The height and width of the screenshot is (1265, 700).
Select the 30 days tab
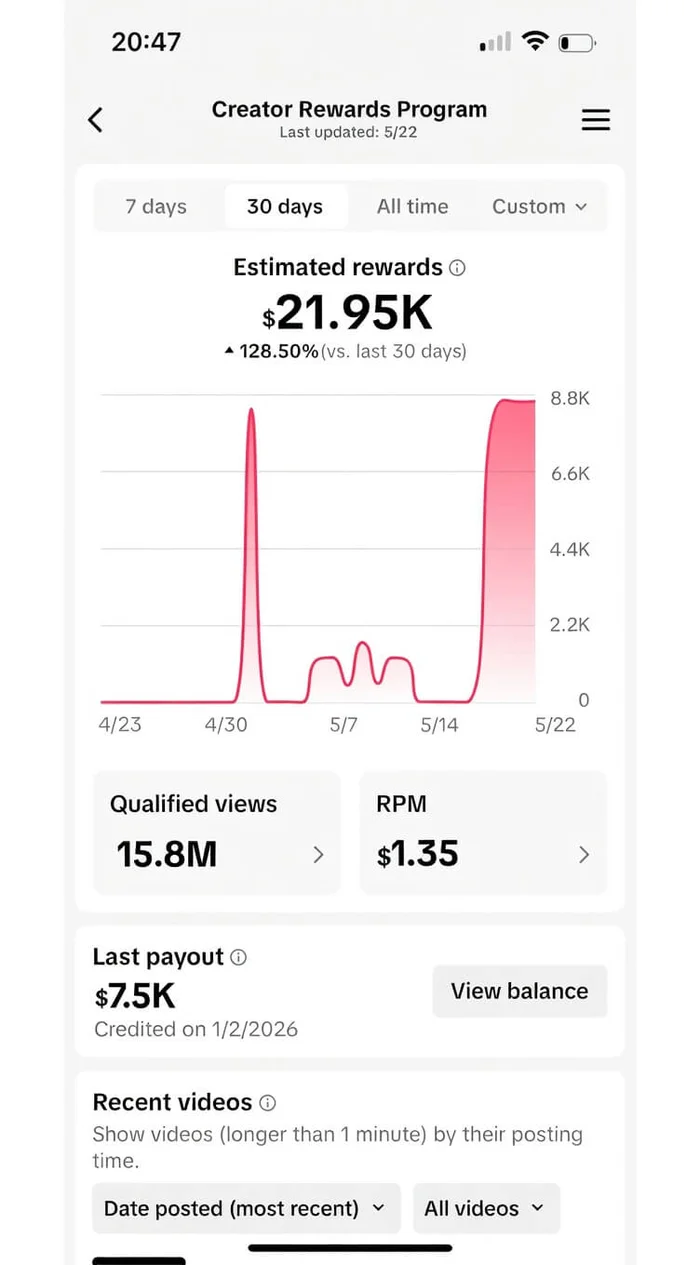click(285, 207)
